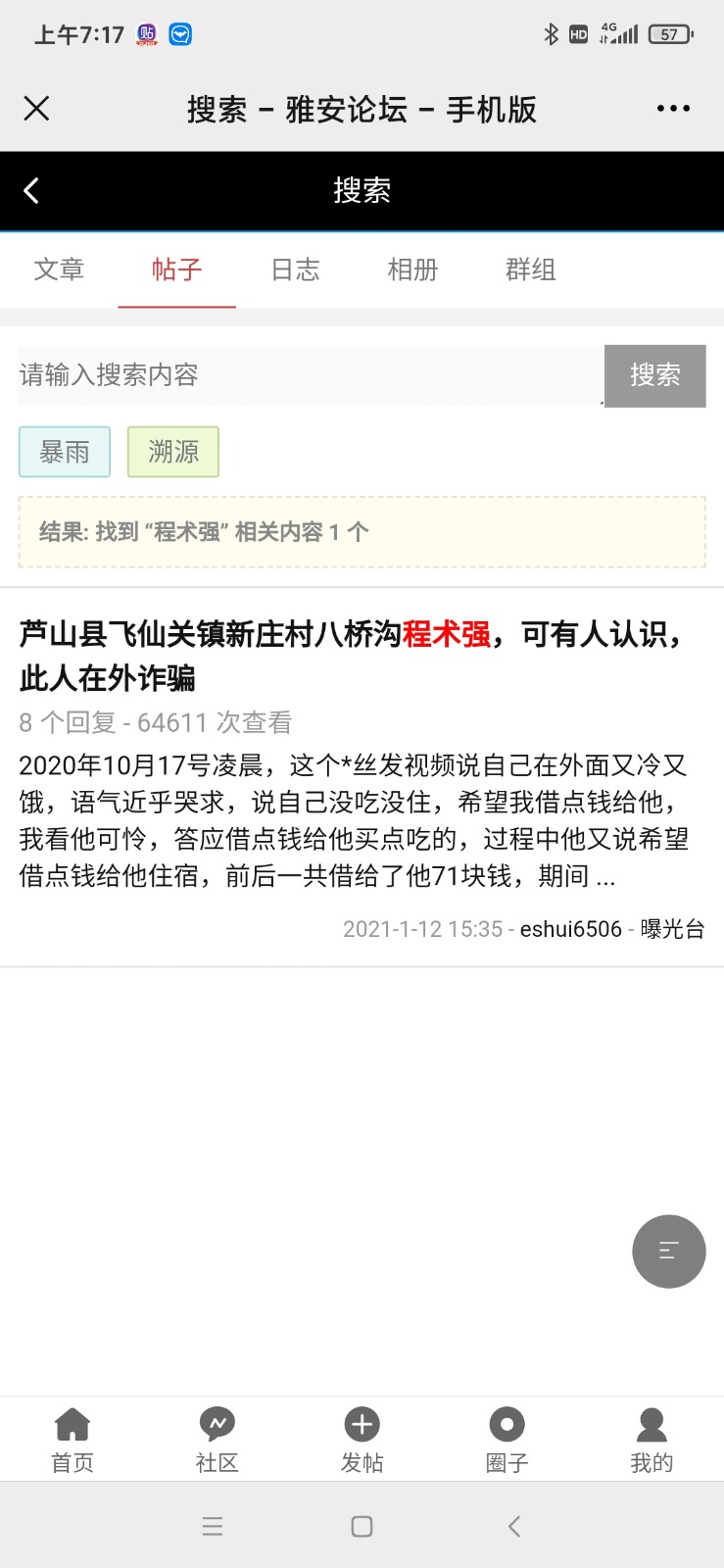
Task: Open the three-dot overflow menu
Action: click(673, 109)
